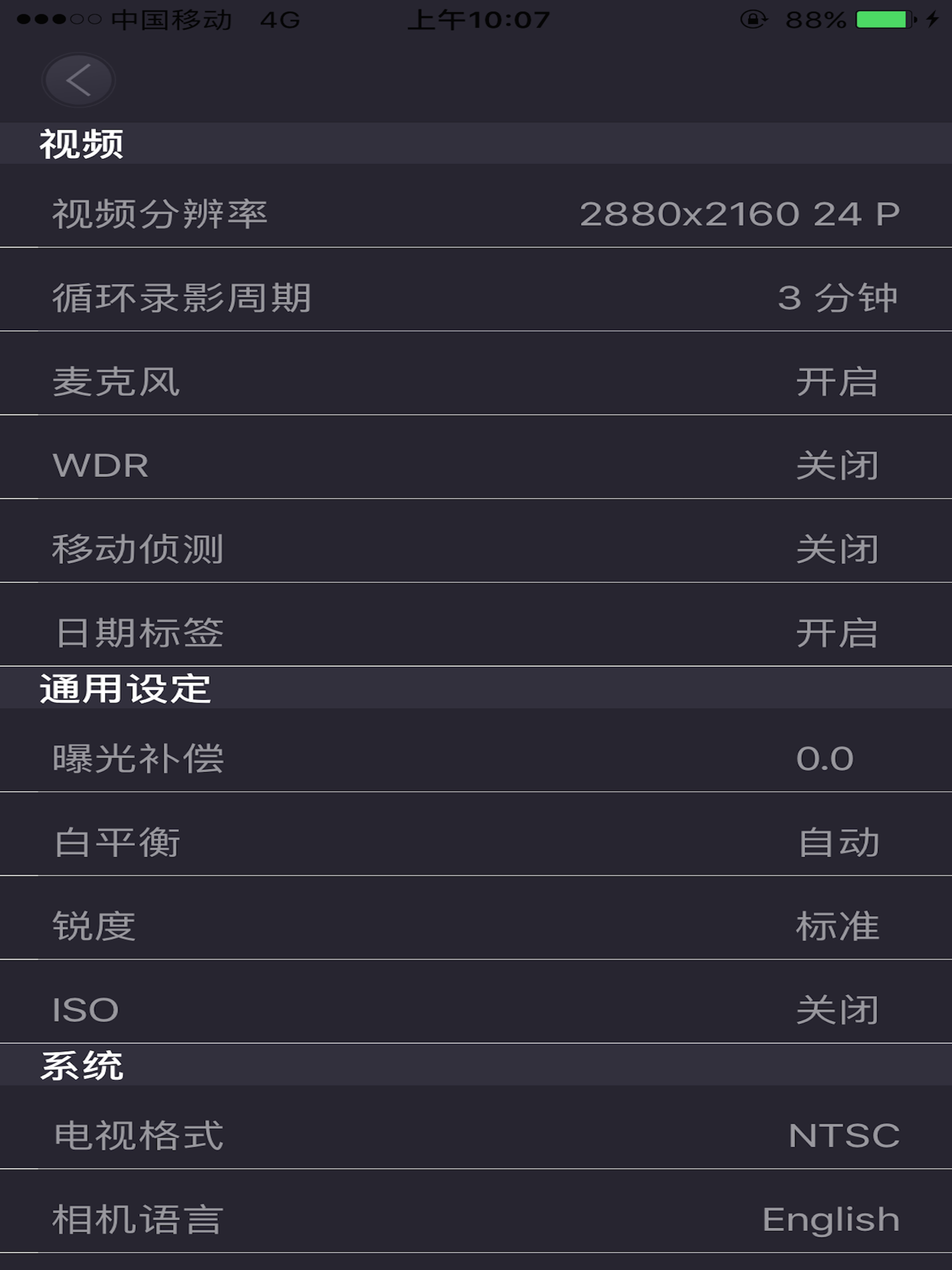The height and width of the screenshot is (1270, 952).
Task: Tap the 中国移动 carrier label
Action: pyautogui.click(x=172, y=19)
